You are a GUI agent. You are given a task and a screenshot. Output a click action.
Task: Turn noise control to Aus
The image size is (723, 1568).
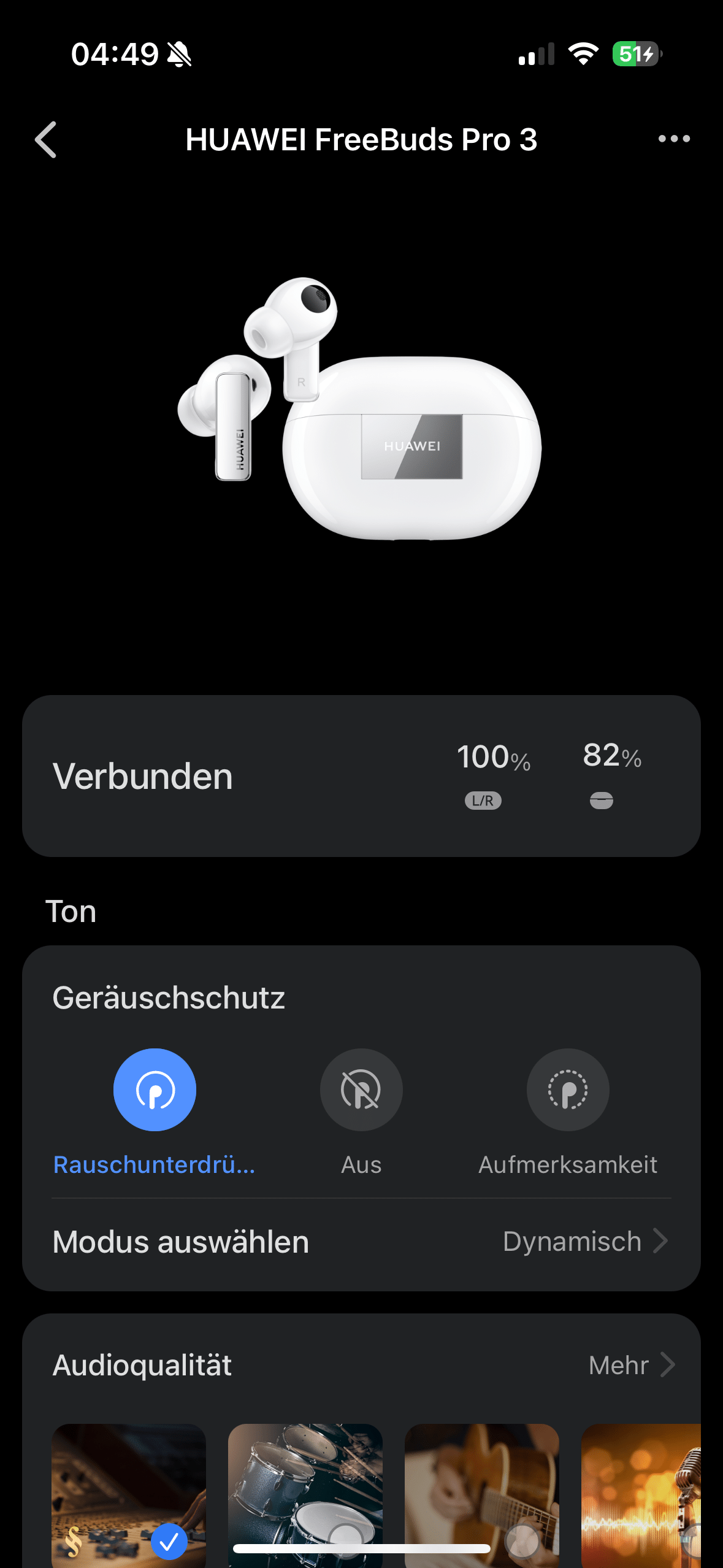click(x=361, y=1090)
